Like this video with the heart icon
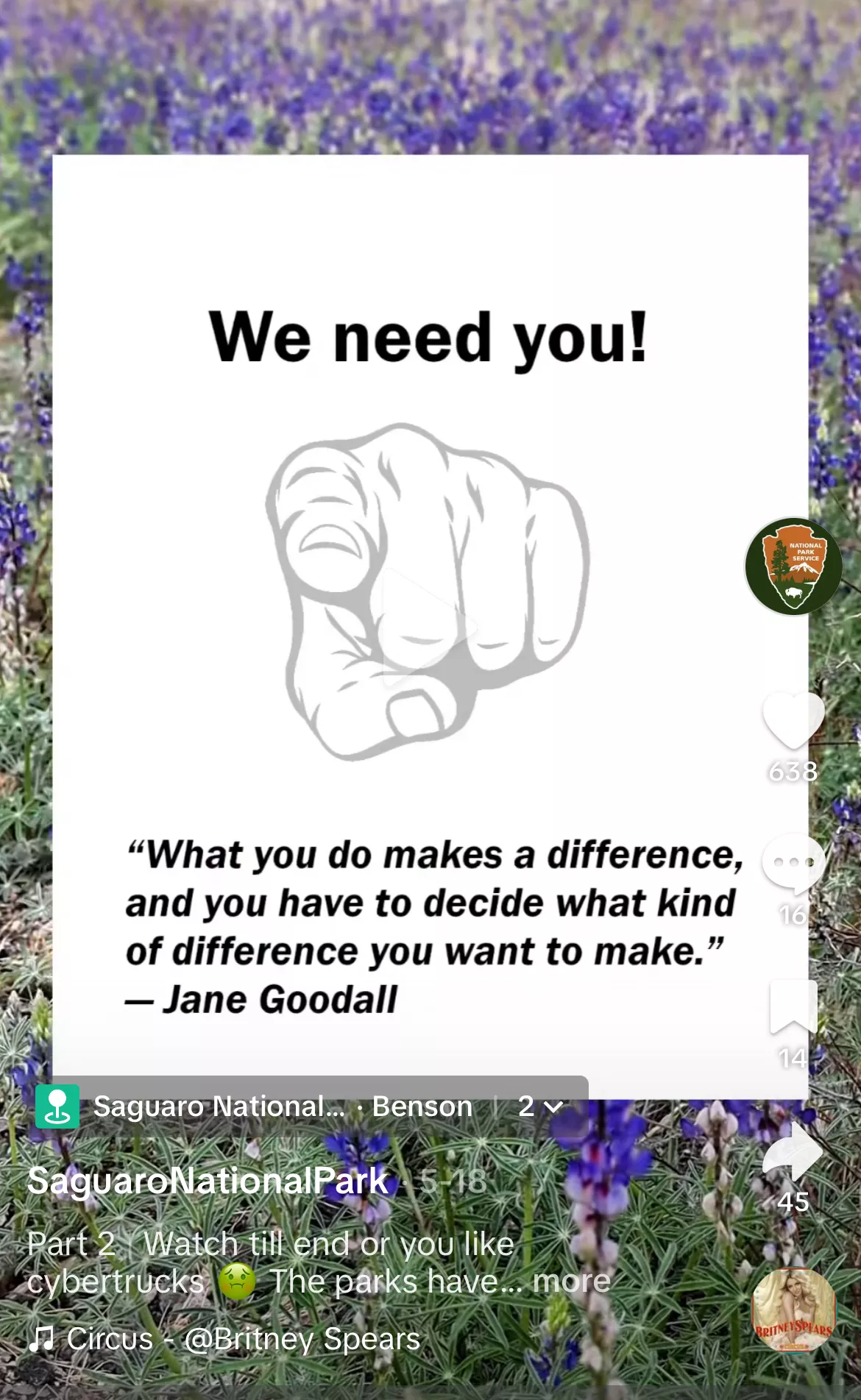This screenshot has width=861, height=1400. coord(793,721)
